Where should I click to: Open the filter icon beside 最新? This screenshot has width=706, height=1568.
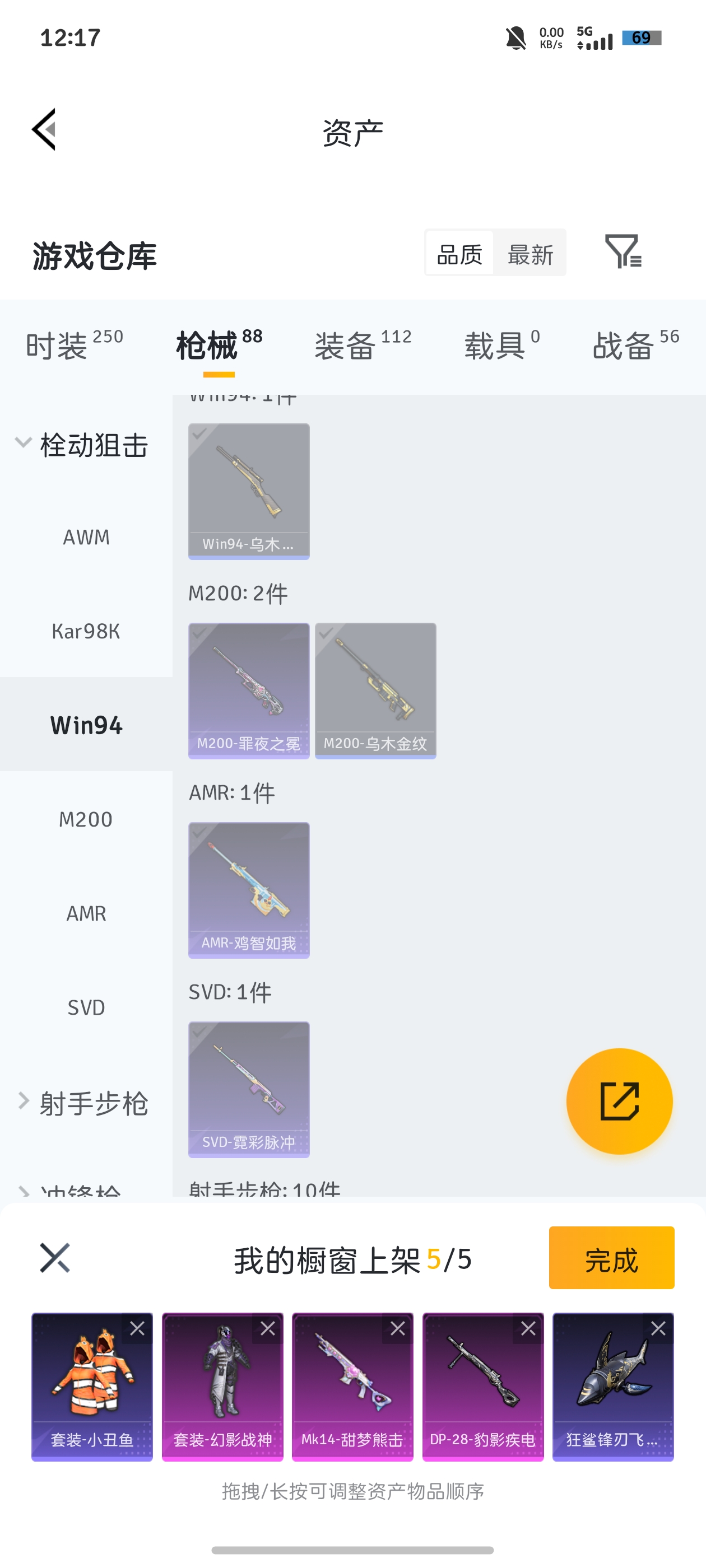click(623, 251)
